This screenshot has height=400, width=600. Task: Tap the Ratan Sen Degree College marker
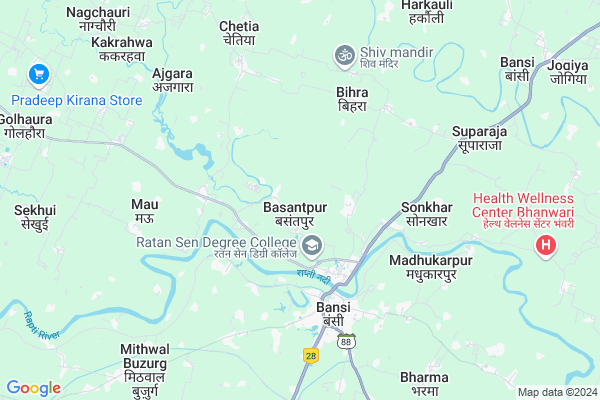tap(313, 244)
